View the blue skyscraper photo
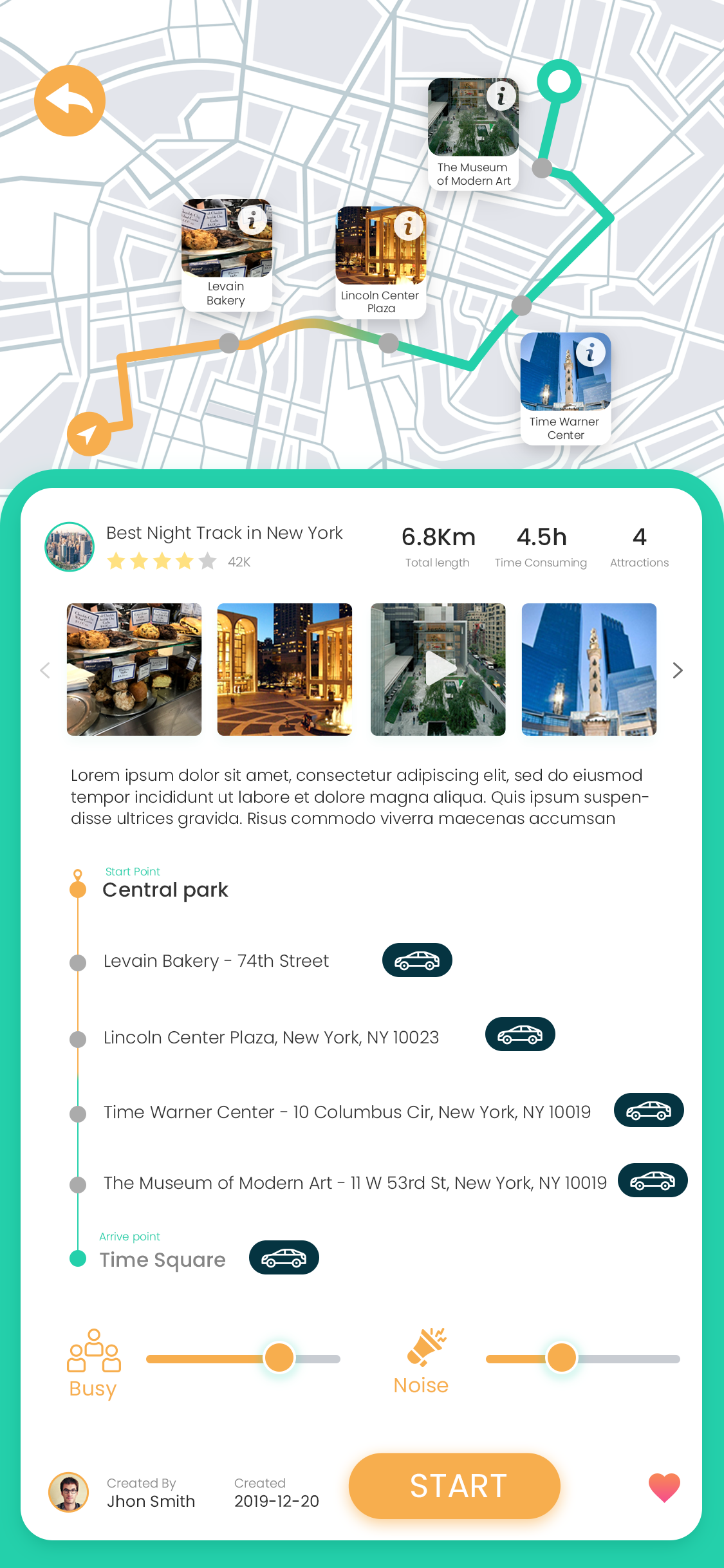Screen dimensions: 724x1568 589,669
